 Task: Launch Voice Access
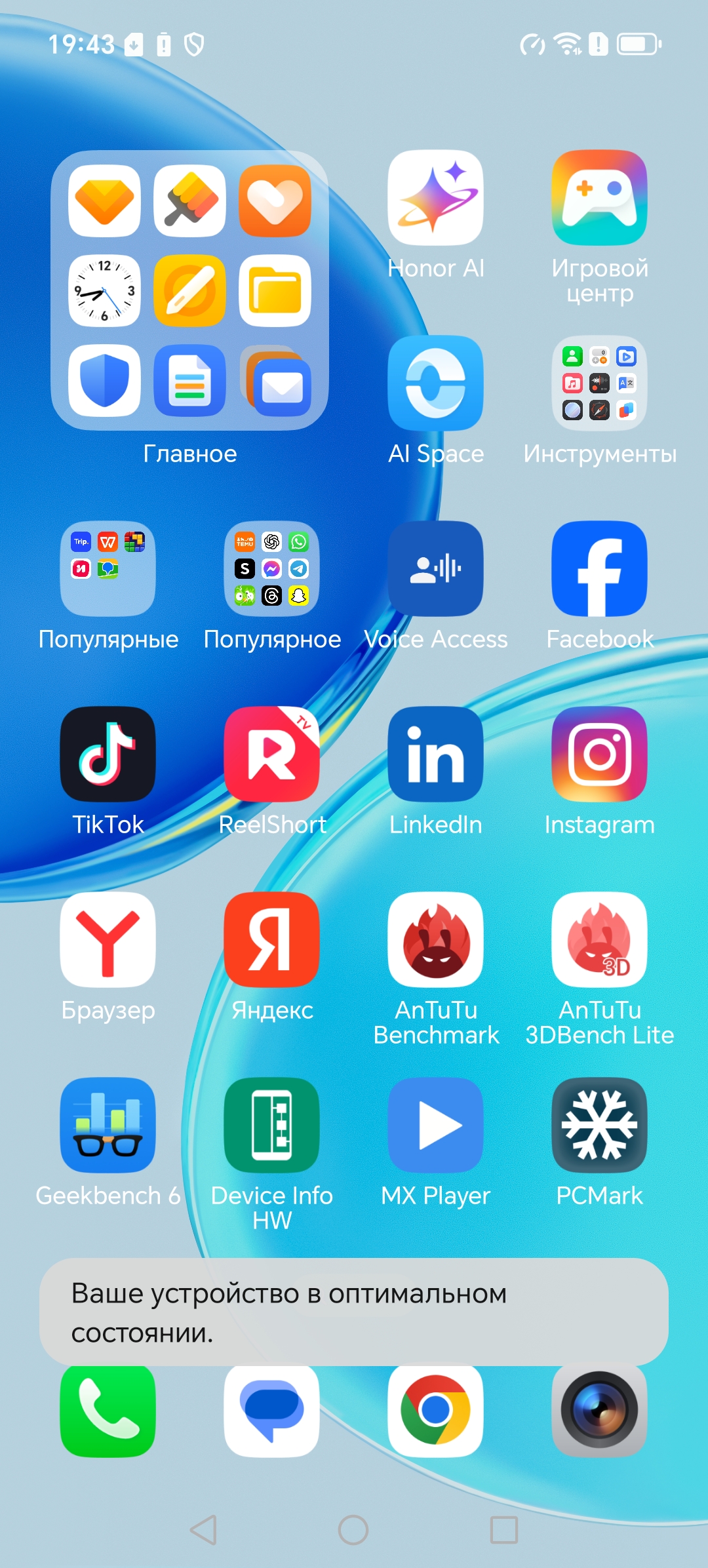click(x=435, y=568)
